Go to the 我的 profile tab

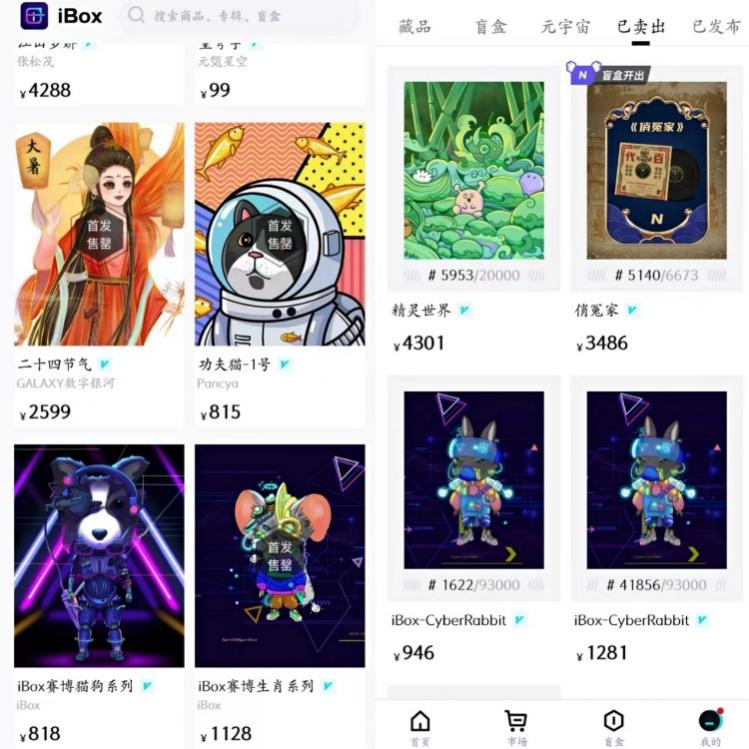tap(710, 727)
